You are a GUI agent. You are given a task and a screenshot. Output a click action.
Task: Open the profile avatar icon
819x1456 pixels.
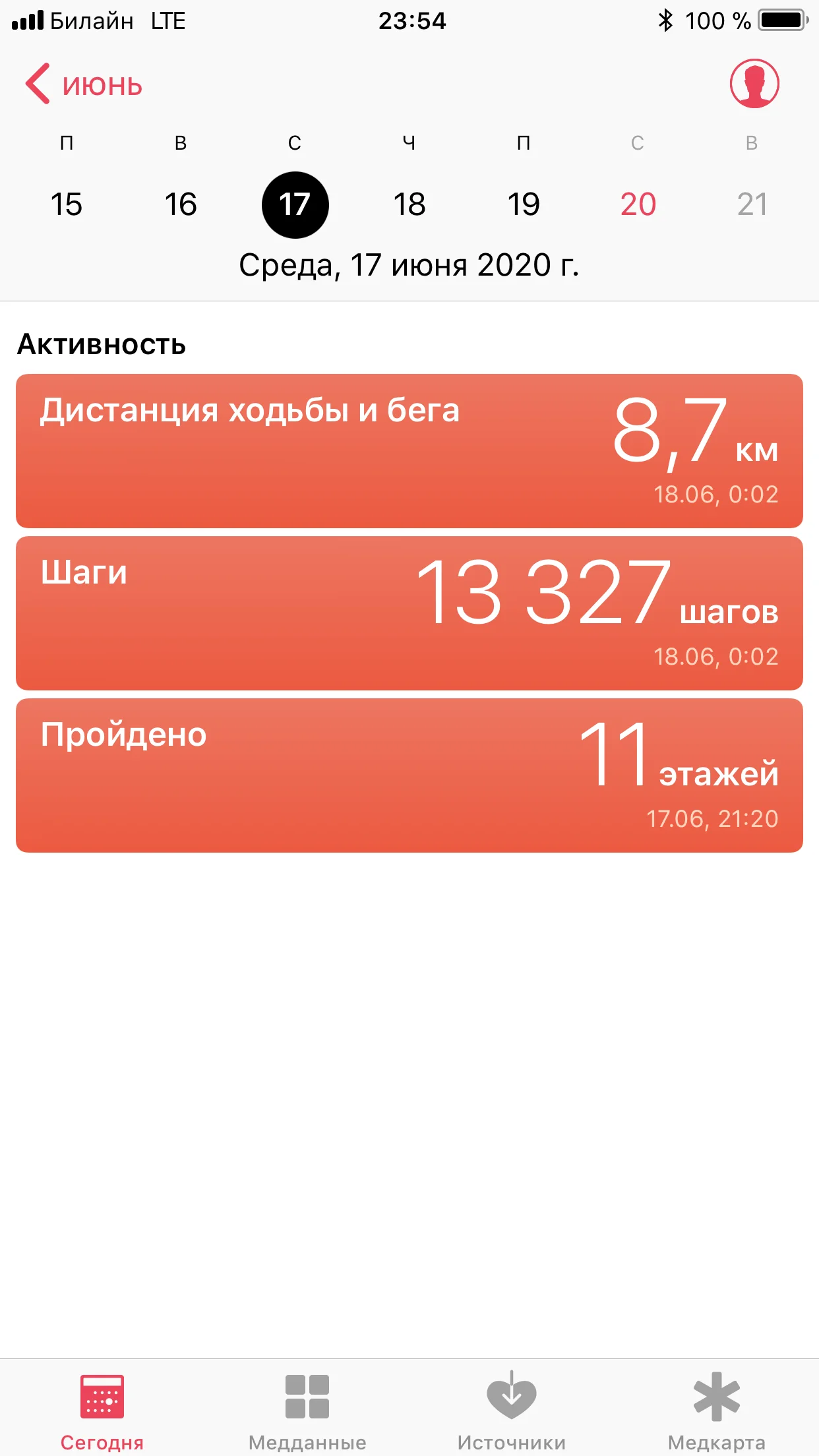(x=754, y=84)
